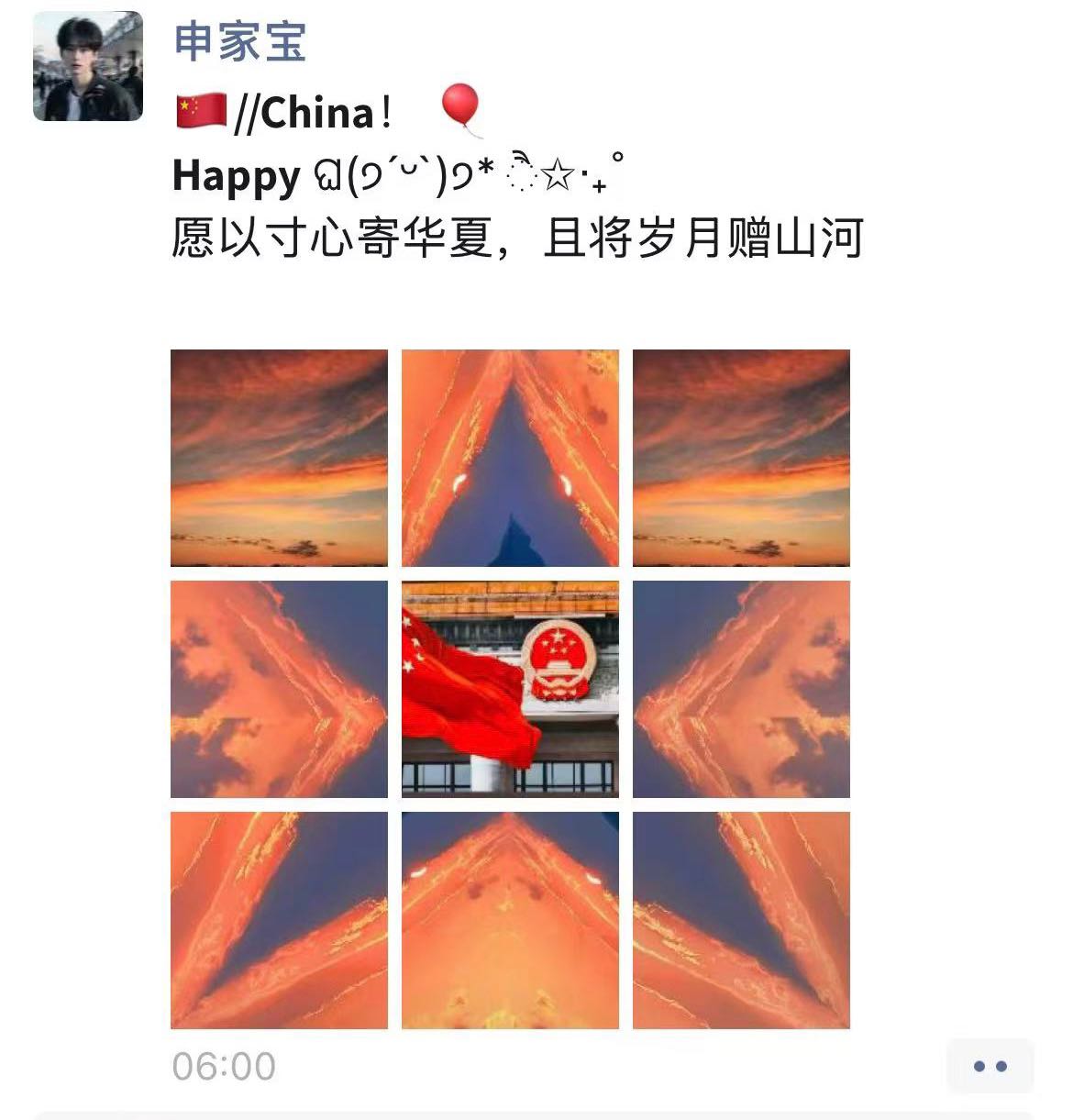Open the two-dot like/comment menu
Viewport: 1073px width, 1120px height.
[990, 1066]
